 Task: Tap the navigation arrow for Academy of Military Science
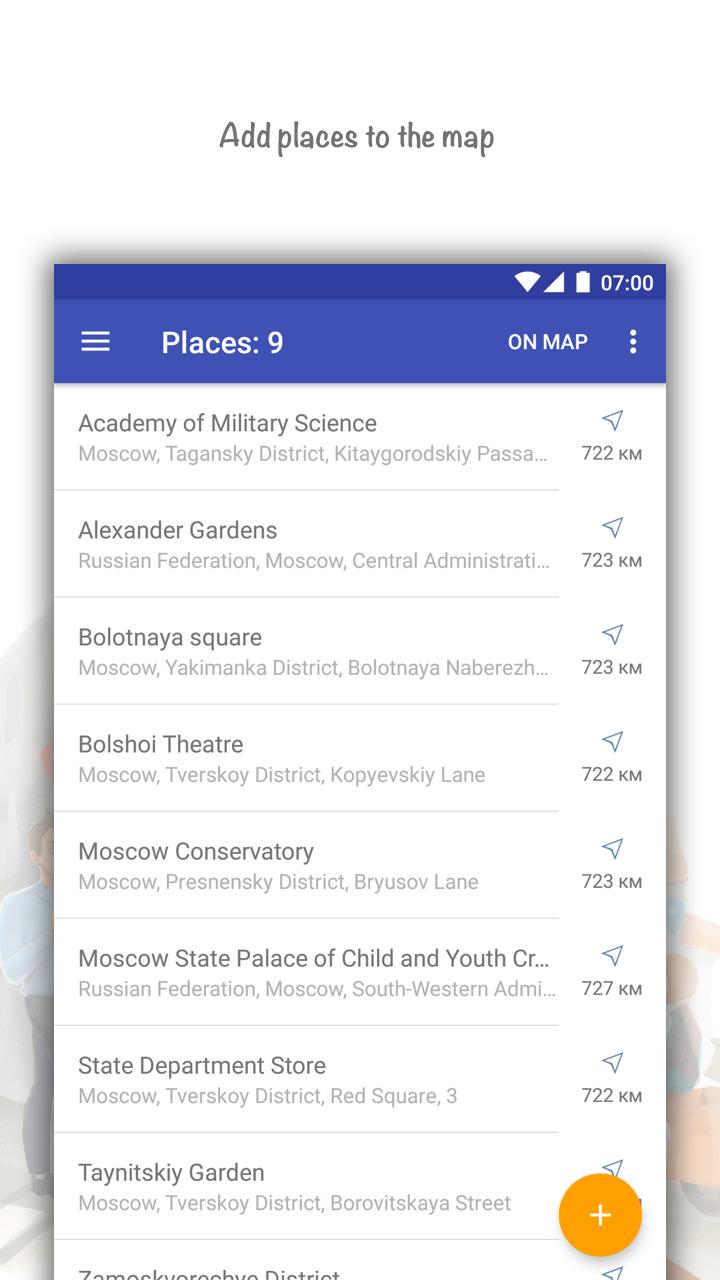click(x=611, y=420)
